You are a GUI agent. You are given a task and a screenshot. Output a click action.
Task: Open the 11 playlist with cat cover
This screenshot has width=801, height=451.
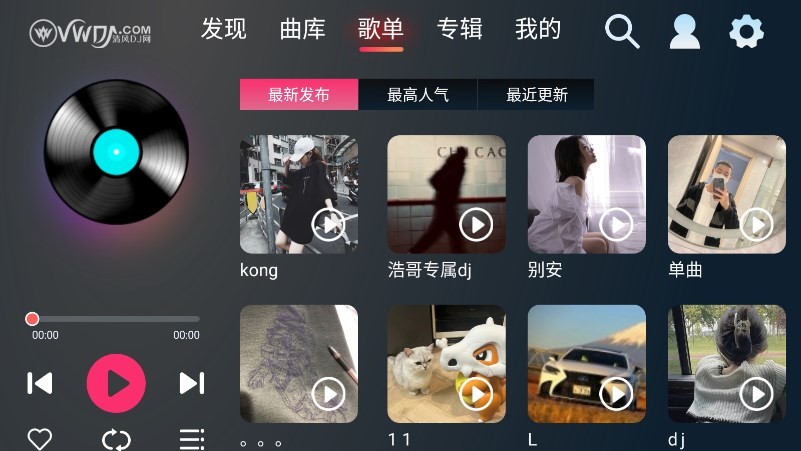pyautogui.click(x=446, y=364)
